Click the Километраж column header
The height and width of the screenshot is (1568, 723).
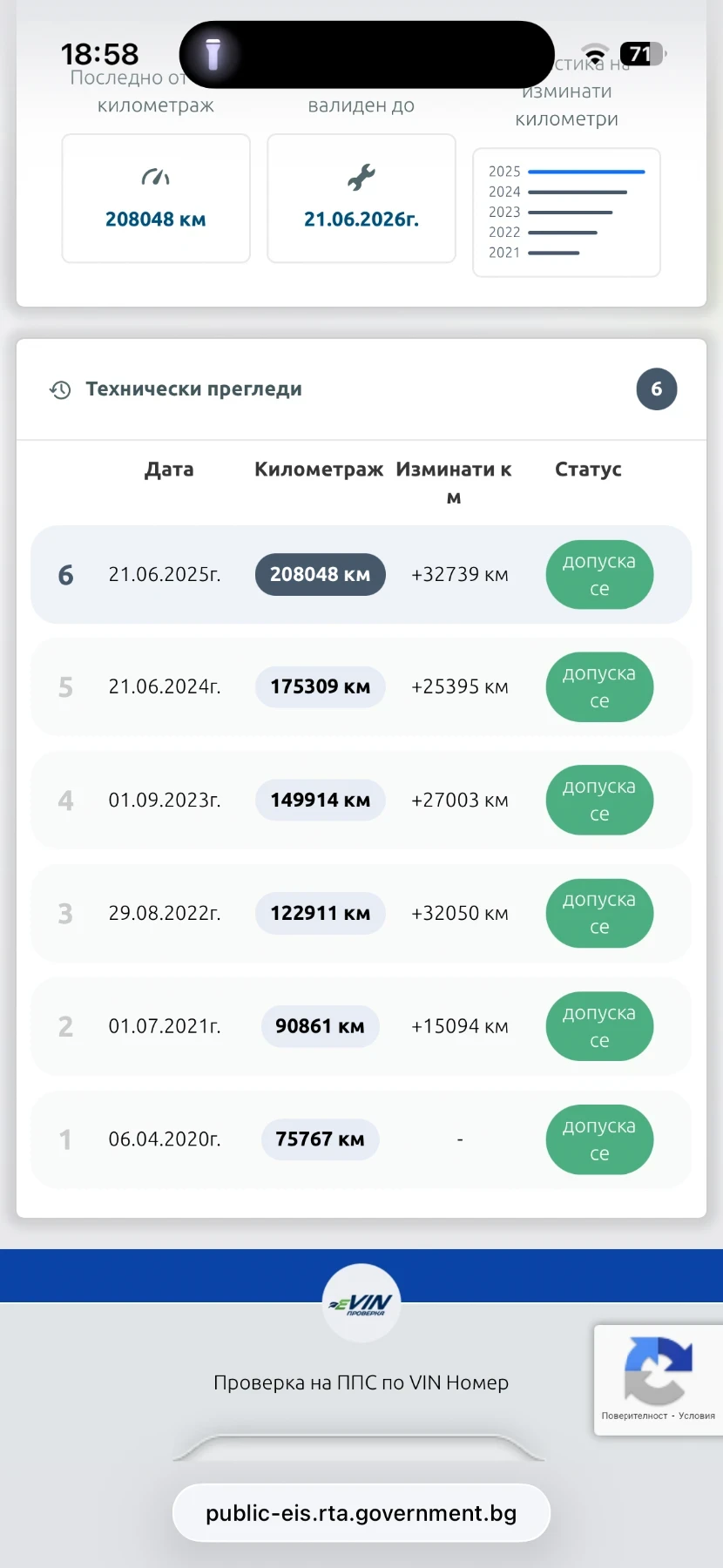[320, 470]
